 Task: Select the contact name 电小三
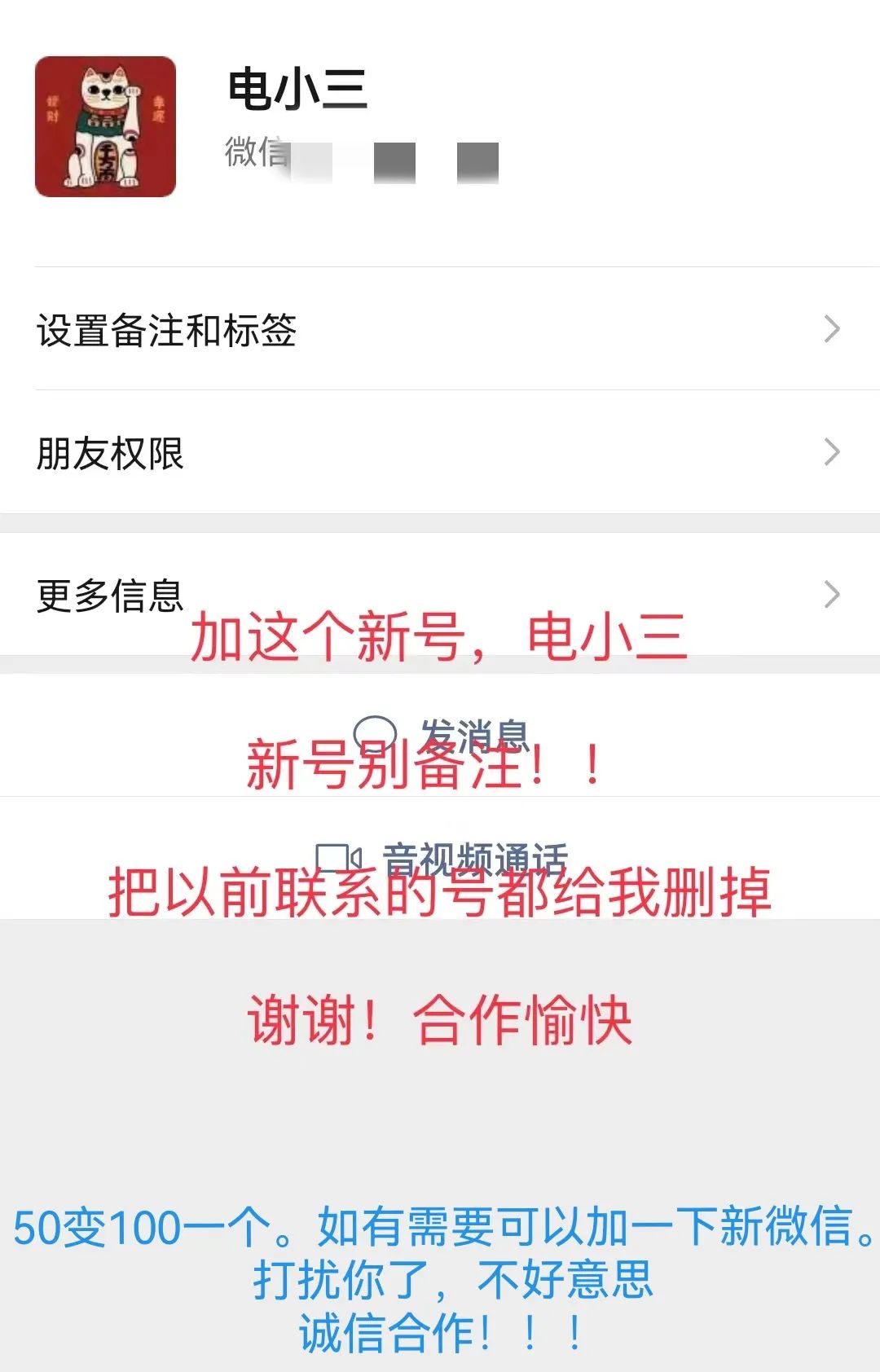[x=296, y=92]
